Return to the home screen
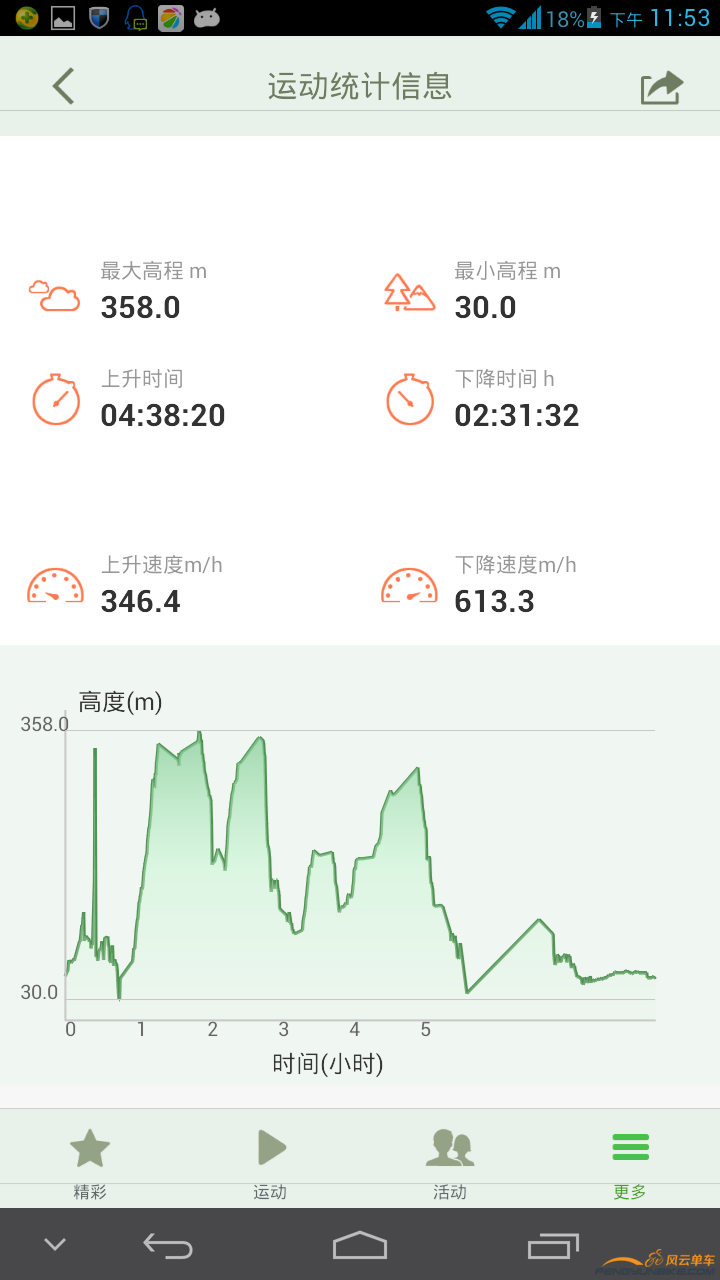The height and width of the screenshot is (1280, 720). 360,1245
